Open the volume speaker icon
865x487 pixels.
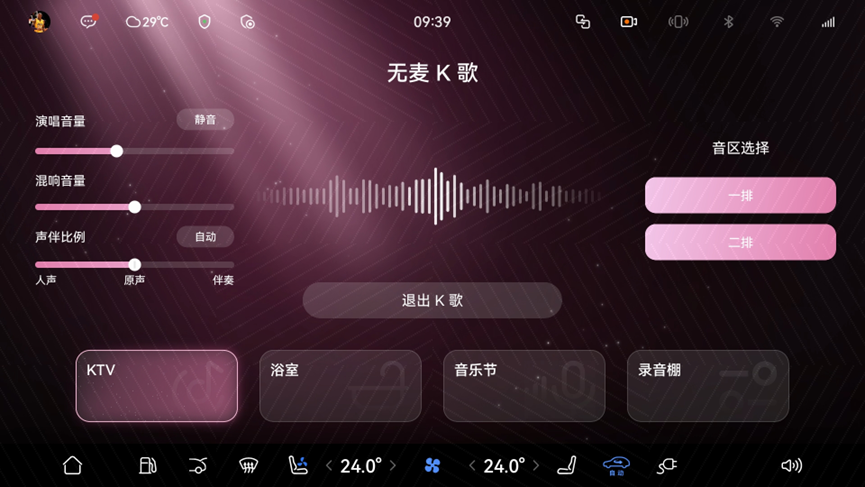click(x=792, y=465)
